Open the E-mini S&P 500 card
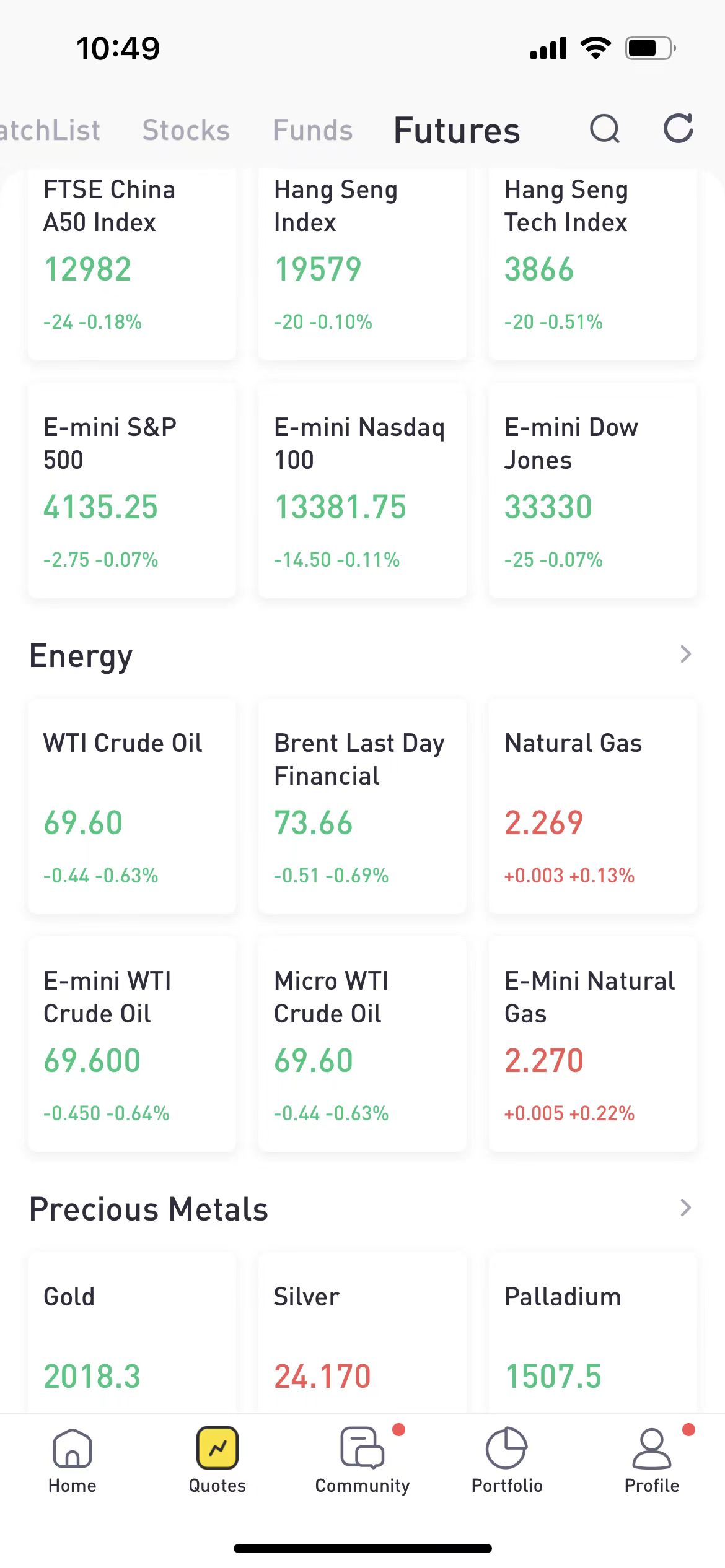The width and height of the screenshot is (725, 1568). (132, 490)
